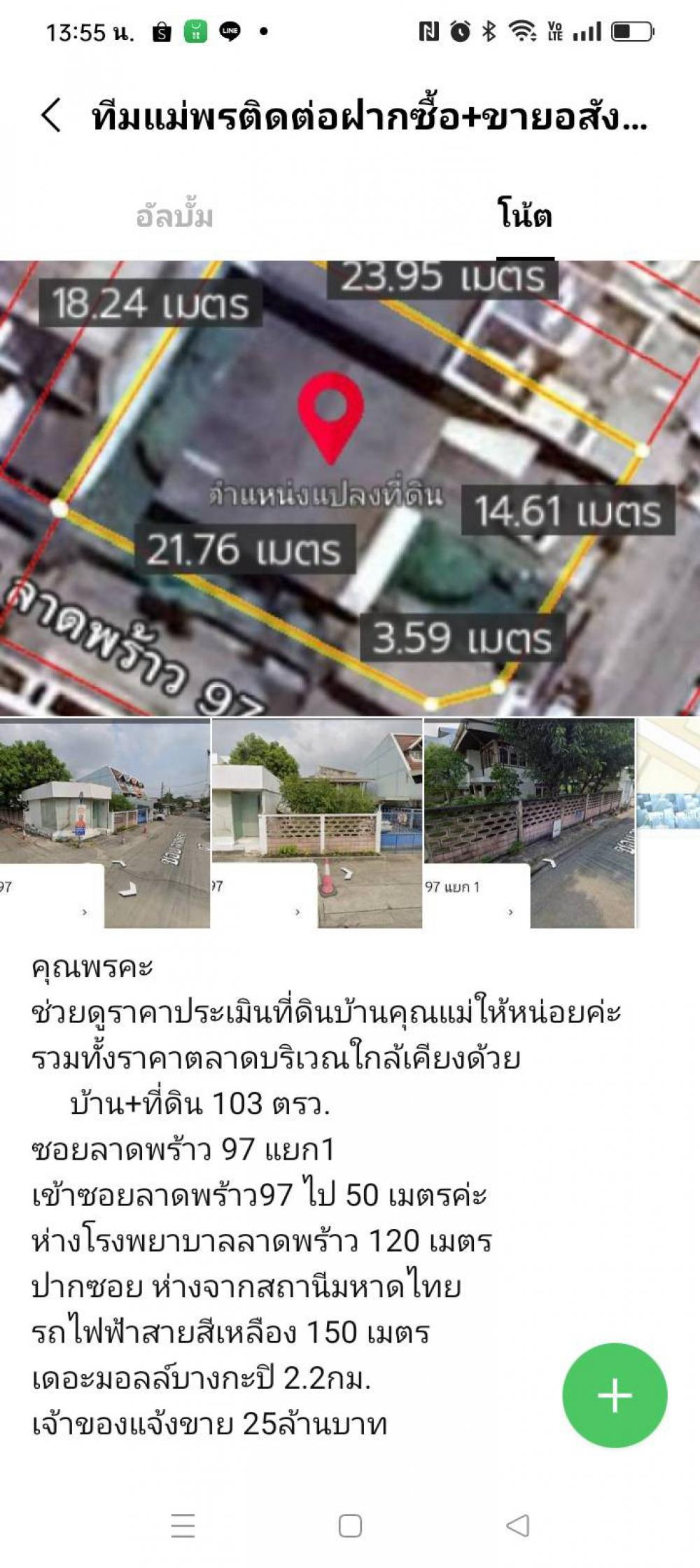This screenshot has width=700, height=1568.
Task: Tap the system home button
Action: (350, 1525)
